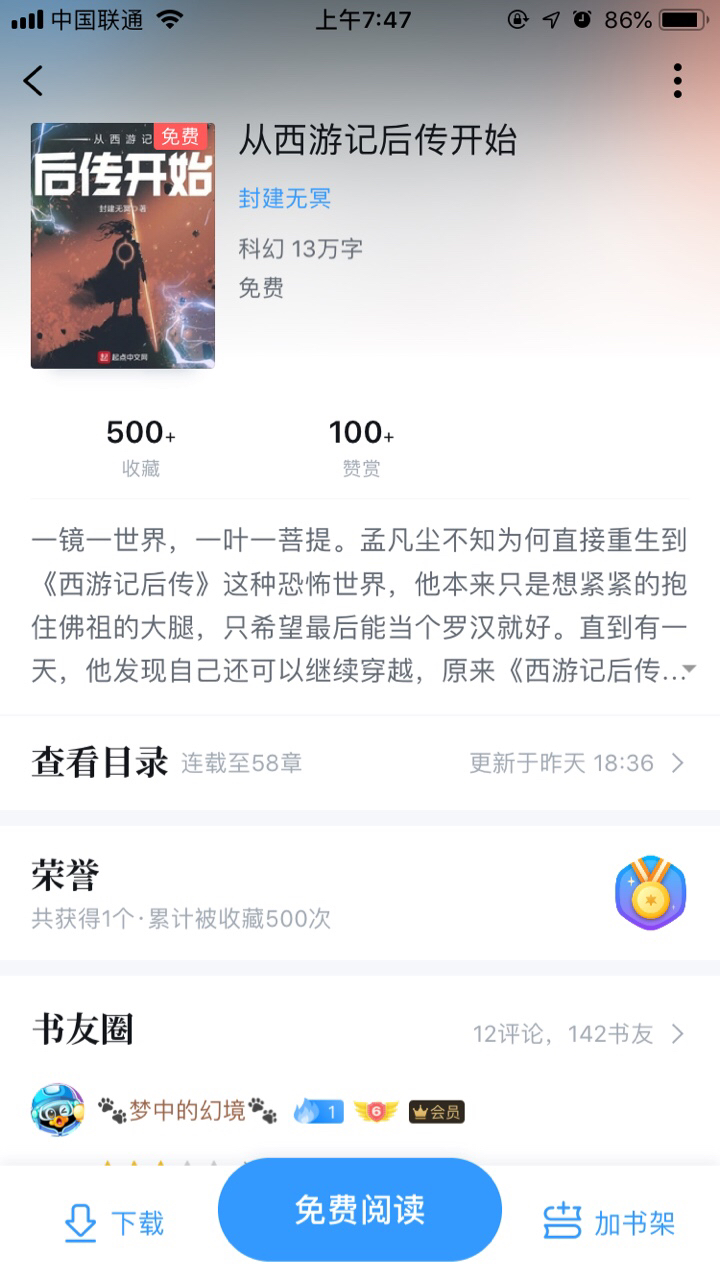Viewport: 720px width, 1281px height.
Task: Add the book to shelf with 加书架
Action: (x=609, y=1223)
